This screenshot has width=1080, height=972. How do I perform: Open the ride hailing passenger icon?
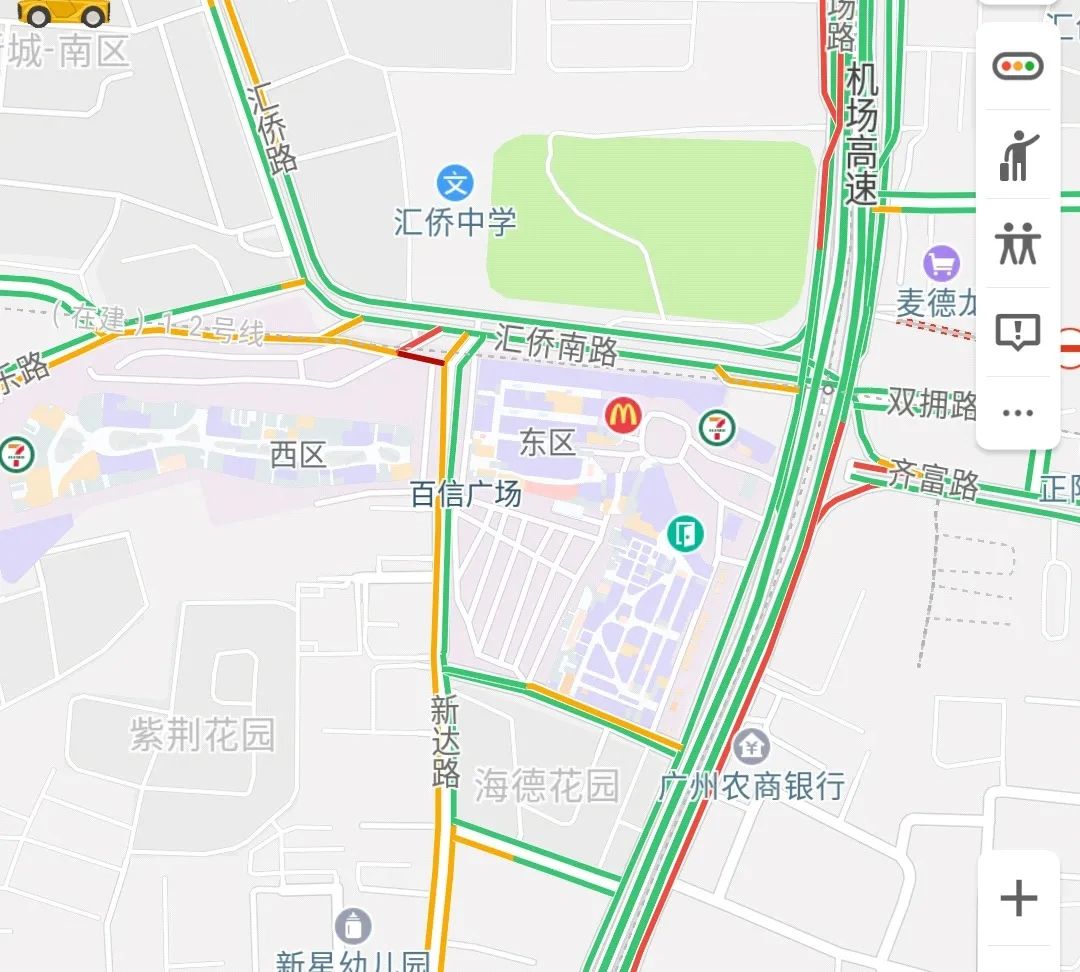(x=1018, y=156)
